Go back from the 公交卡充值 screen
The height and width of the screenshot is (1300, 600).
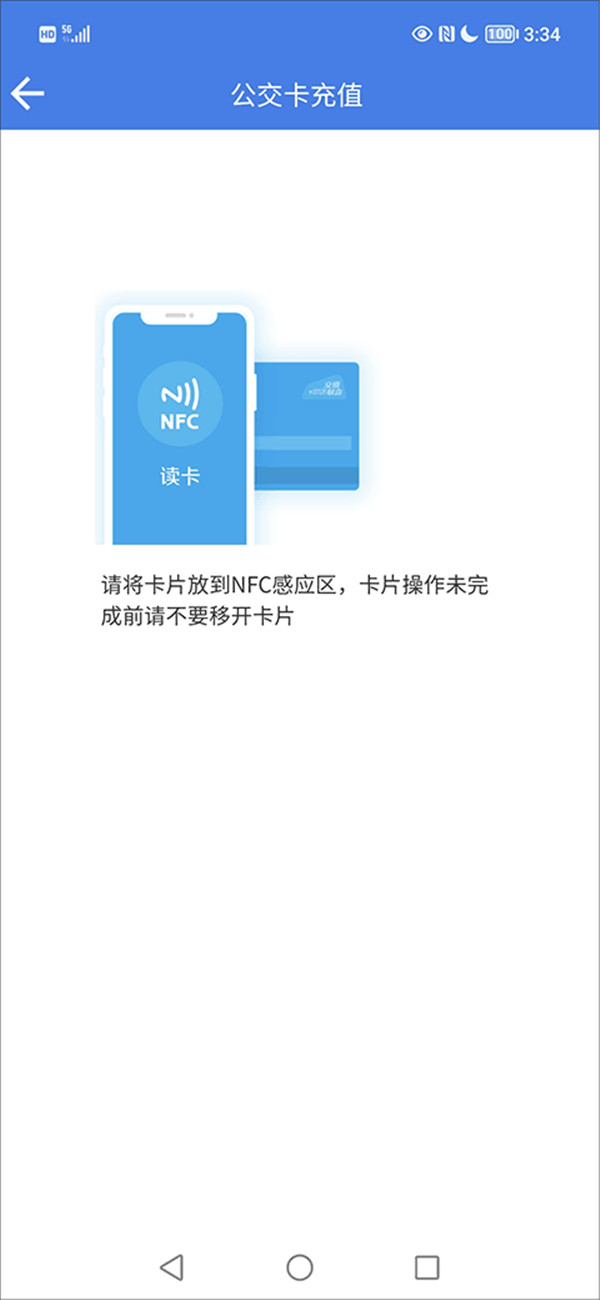click(x=28, y=94)
